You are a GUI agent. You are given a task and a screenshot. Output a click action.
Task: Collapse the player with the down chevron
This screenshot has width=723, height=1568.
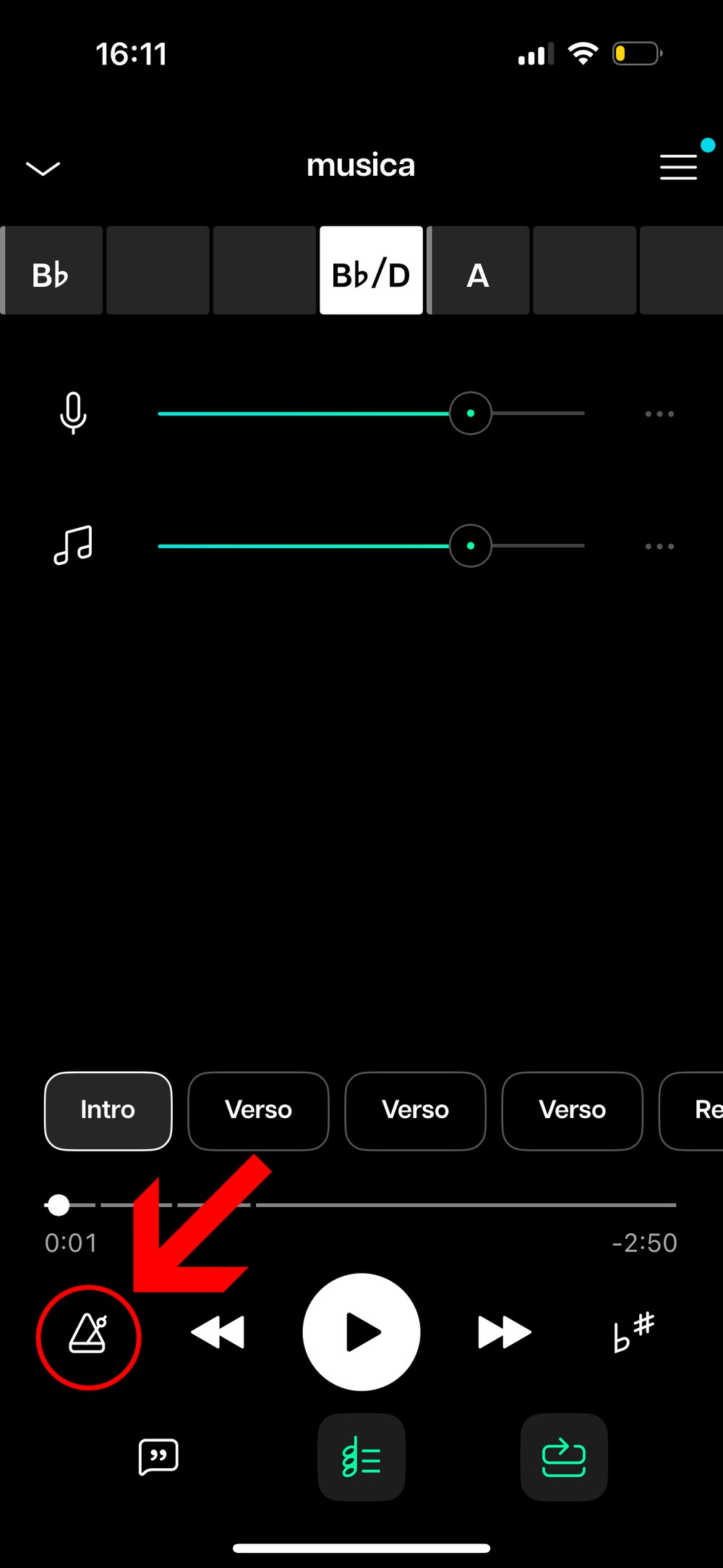tap(43, 169)
